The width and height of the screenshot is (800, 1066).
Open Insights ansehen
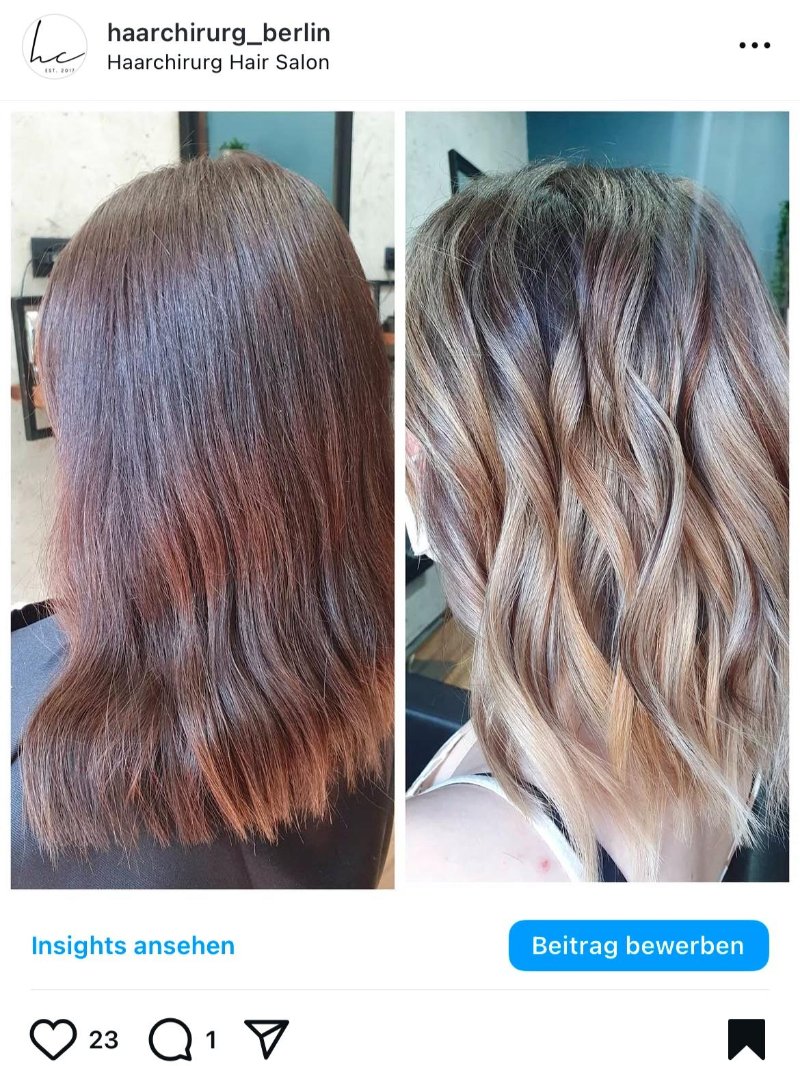pos(133,946)
